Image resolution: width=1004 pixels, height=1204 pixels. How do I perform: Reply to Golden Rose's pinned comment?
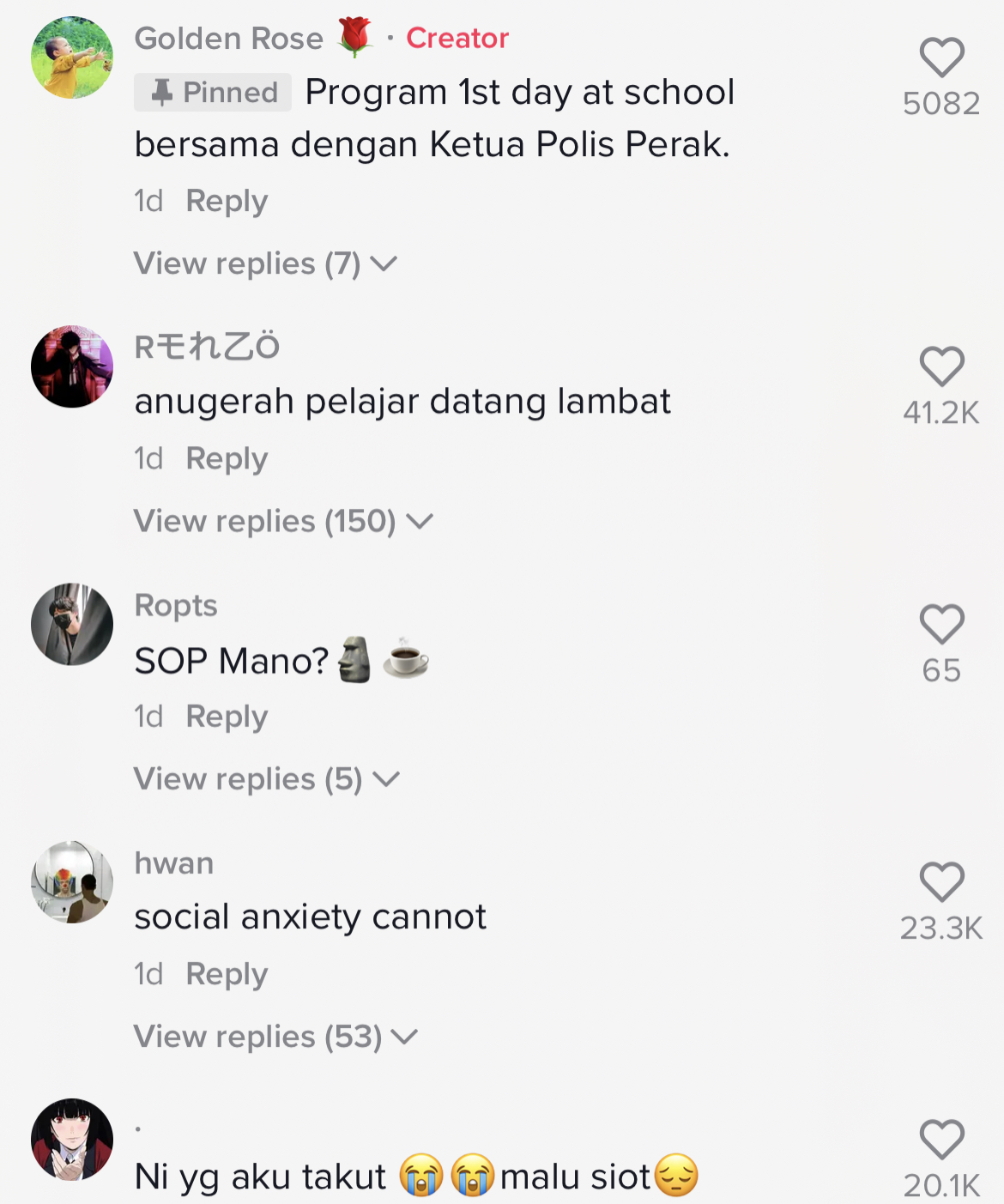coord(227,201)
